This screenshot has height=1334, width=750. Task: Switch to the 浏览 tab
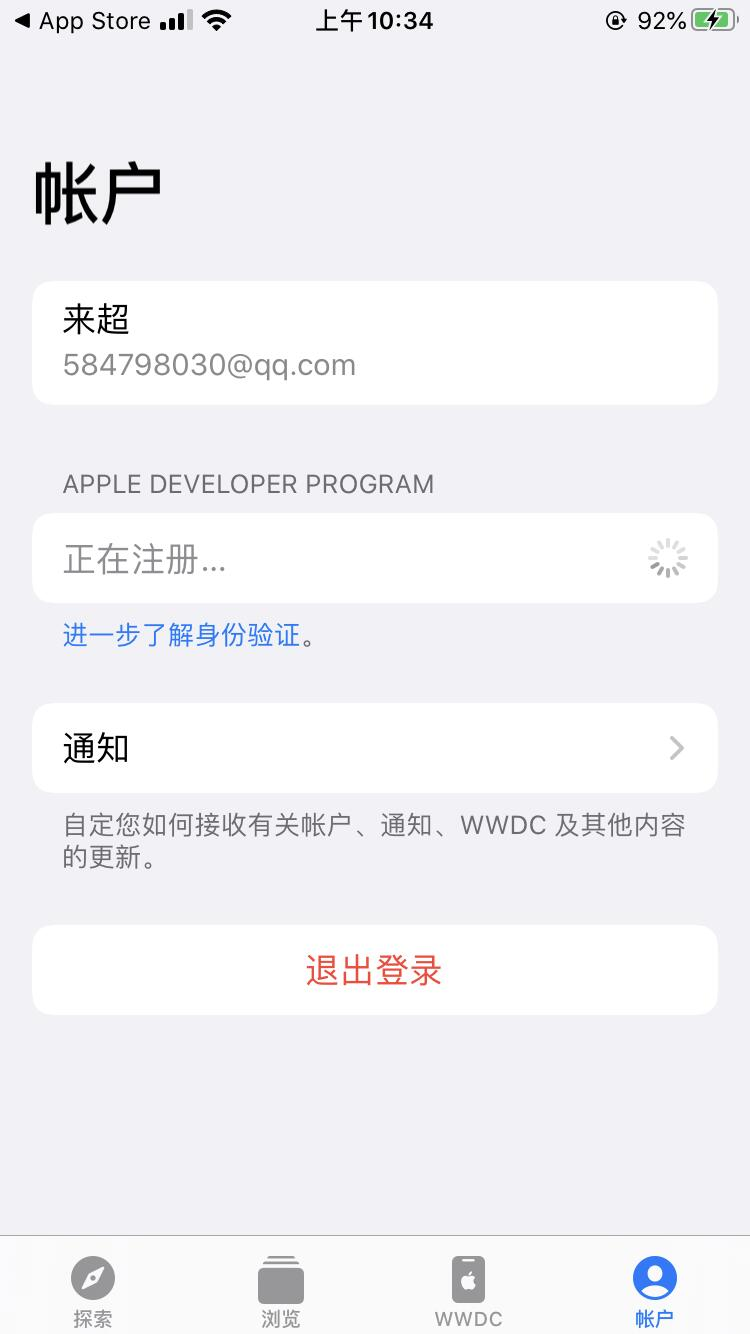click(x=280, y=1290)
